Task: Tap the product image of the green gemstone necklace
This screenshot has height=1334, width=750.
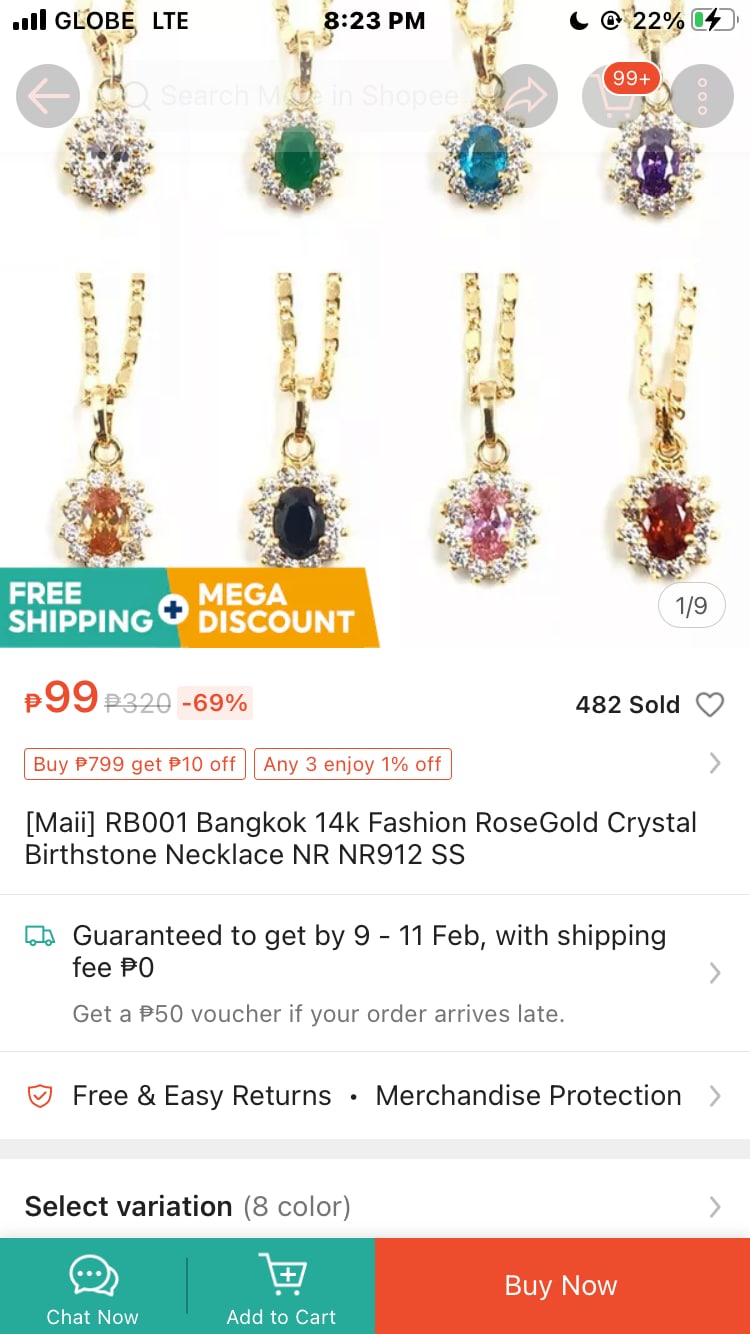Action: (297, 155)
